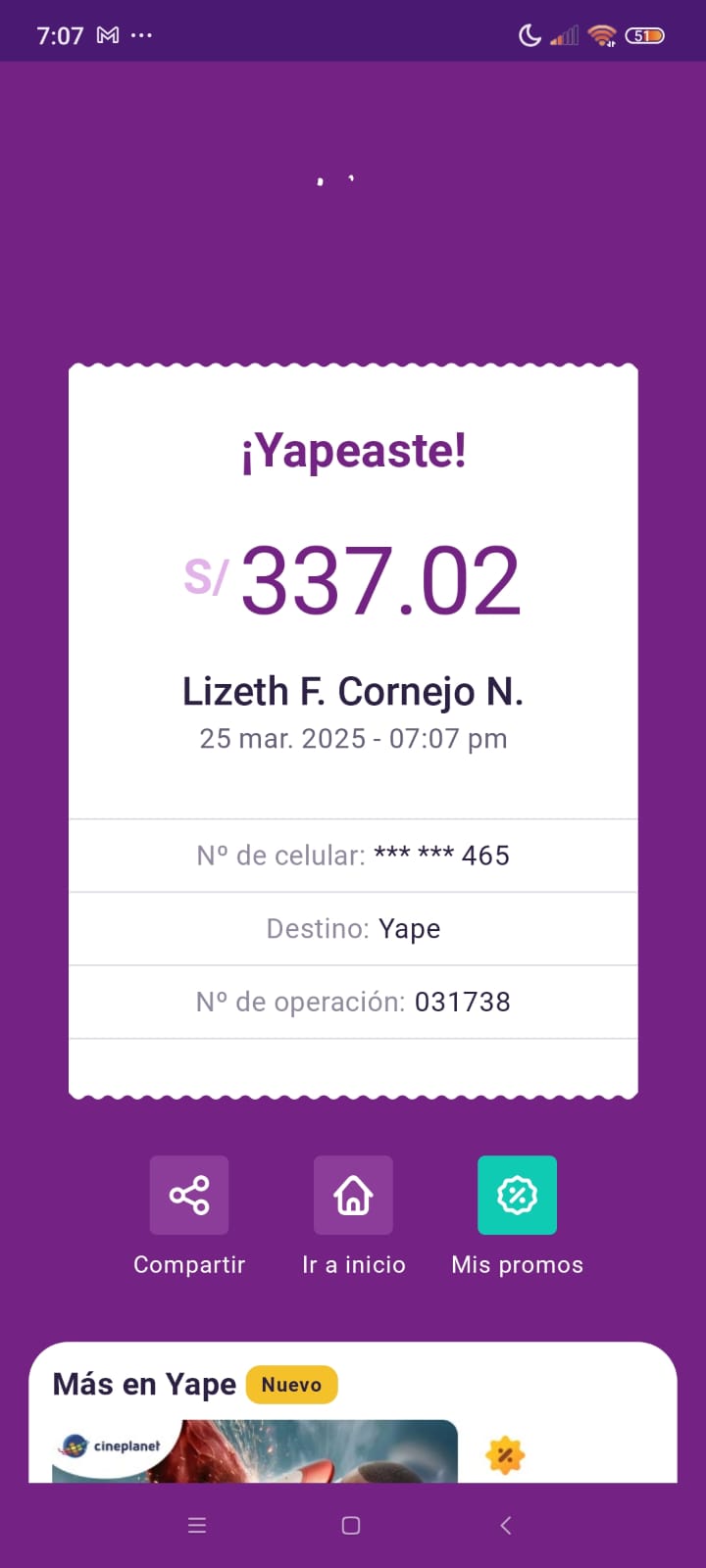The image size is (706, 1568).
Task: Open the Cineplanet promo card
Action: pyautogui.click(x=255, y=1451)
